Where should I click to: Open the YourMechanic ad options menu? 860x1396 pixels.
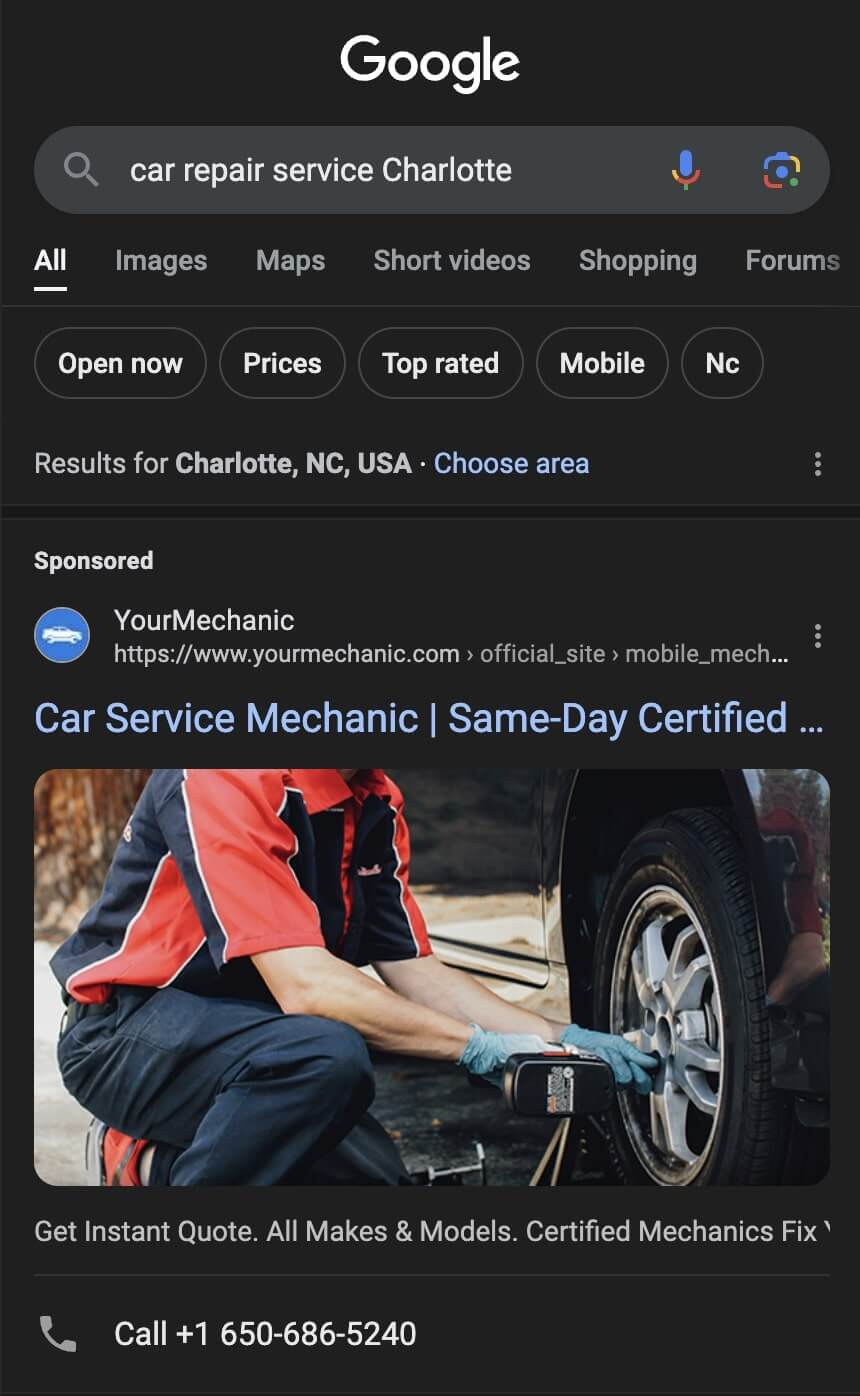pos(818,636)
